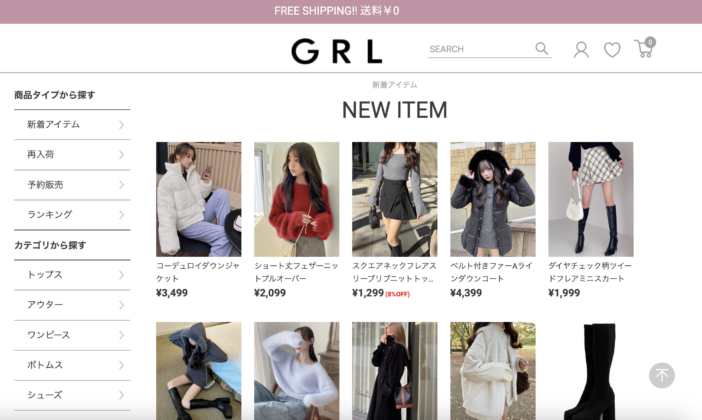This screenshot has height=420, width=702.
Task: View the ベルト付きファーAラインダウンコート item
Action: tap(492, 199)
